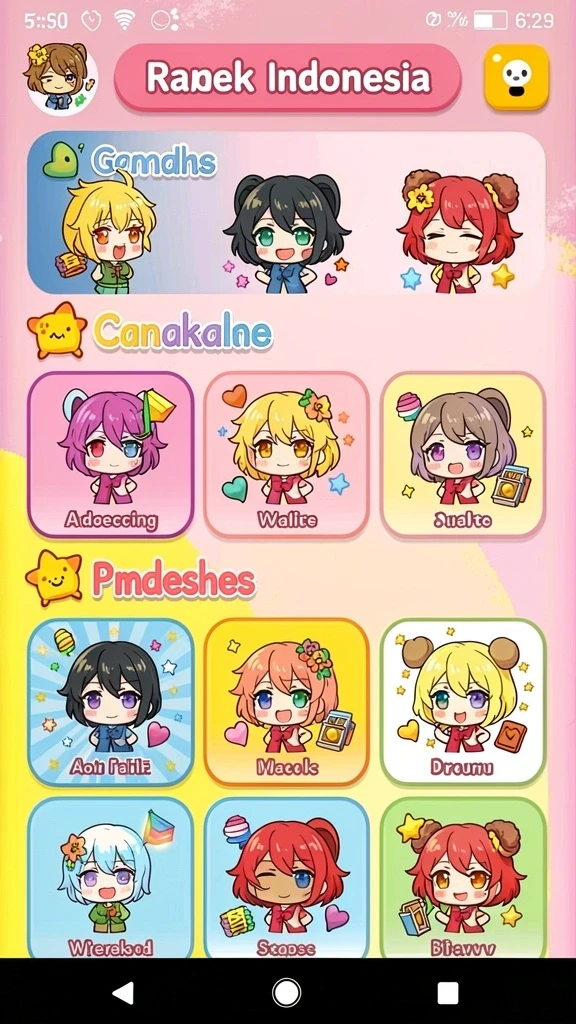
Task: Go back with the system back button
Action: click(123, 993)
